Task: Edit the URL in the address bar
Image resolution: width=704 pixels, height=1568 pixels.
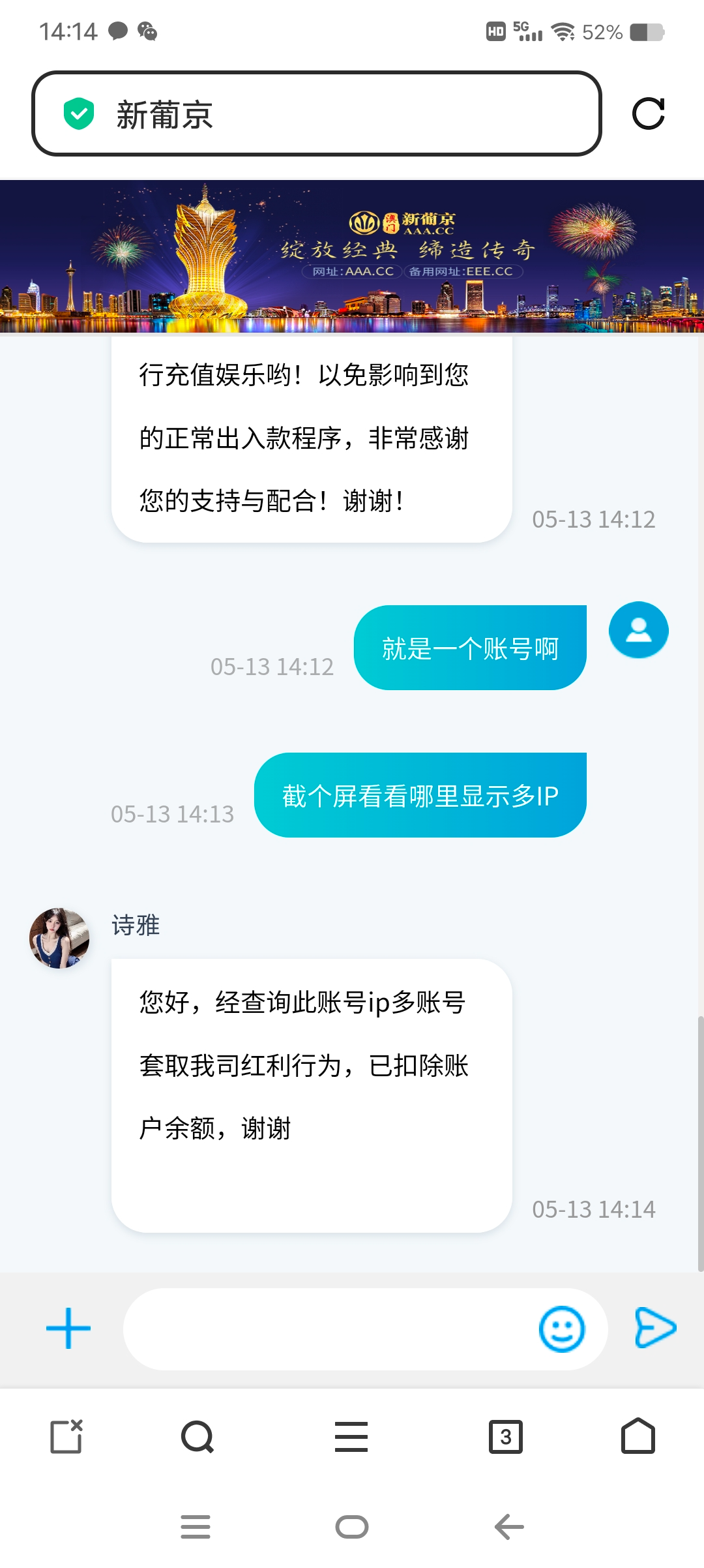Action: click(319, 115)
